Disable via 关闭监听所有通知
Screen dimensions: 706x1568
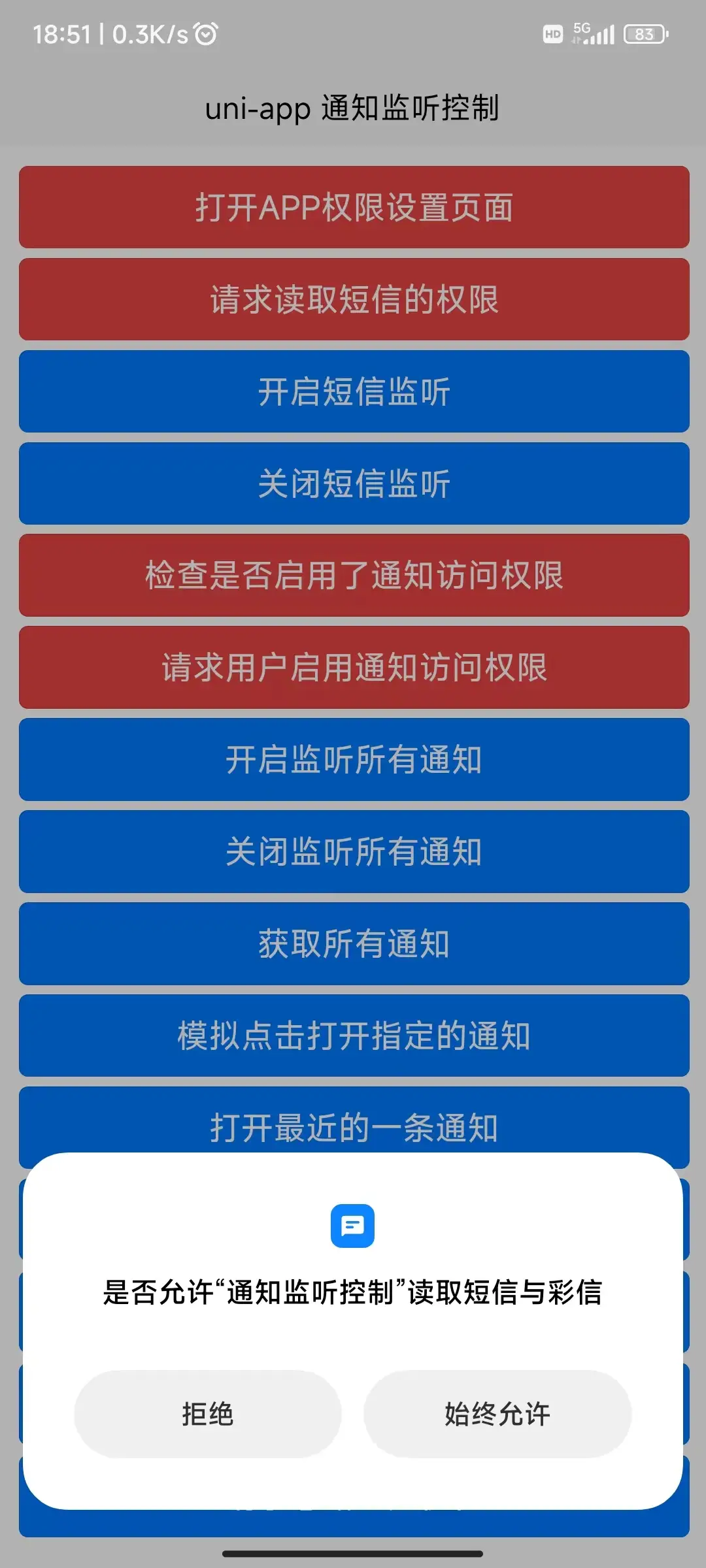tap(354, 852)
